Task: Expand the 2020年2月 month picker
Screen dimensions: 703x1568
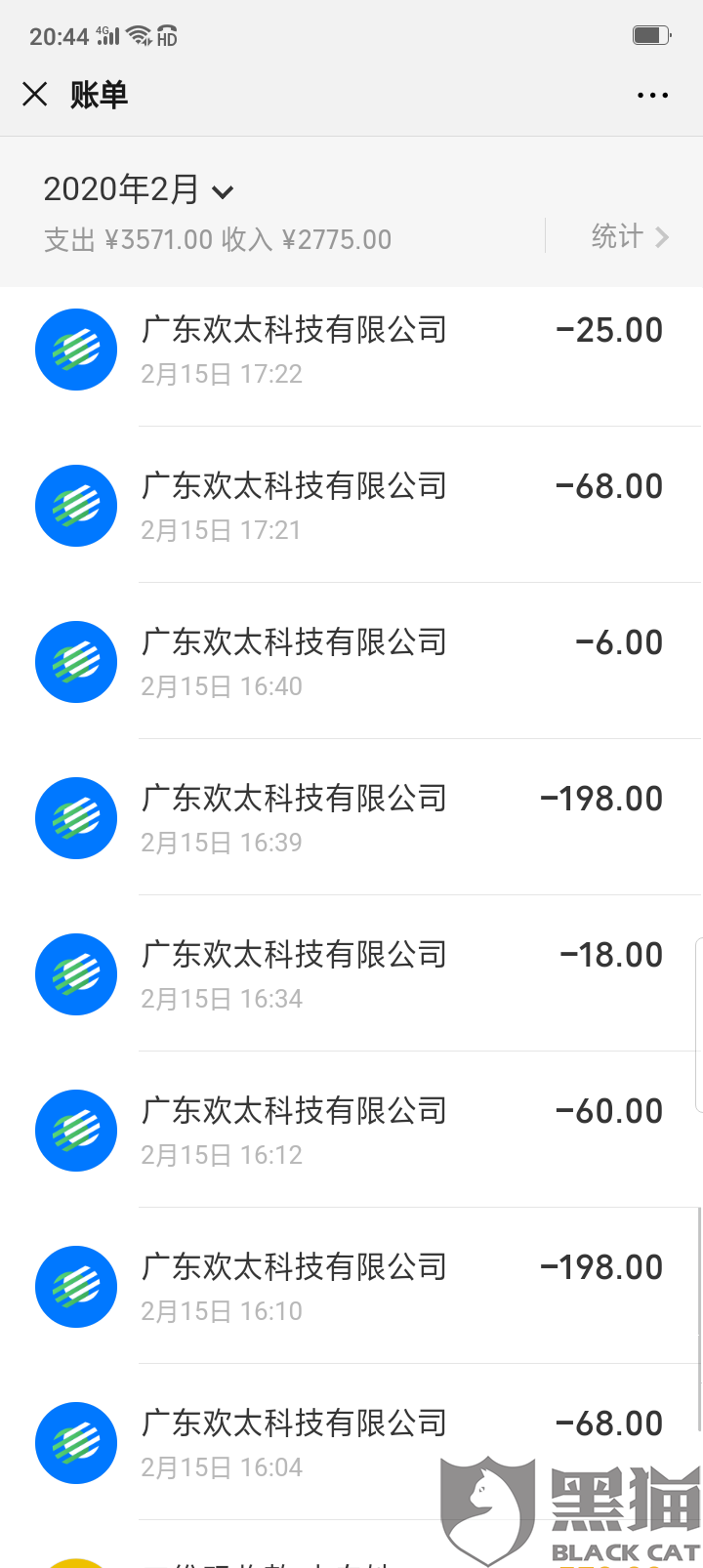Action: point(139,189)
